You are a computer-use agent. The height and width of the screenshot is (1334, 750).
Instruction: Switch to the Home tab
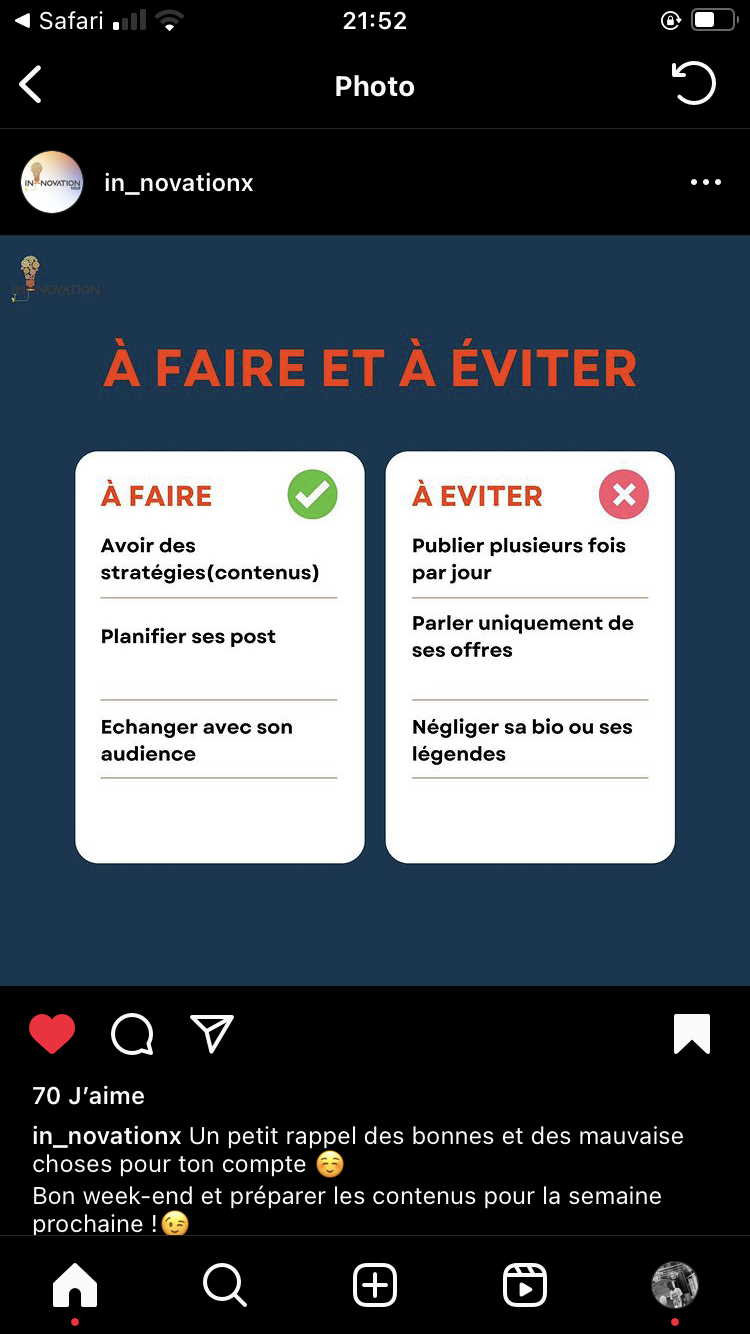click(x=75, y=1285)
